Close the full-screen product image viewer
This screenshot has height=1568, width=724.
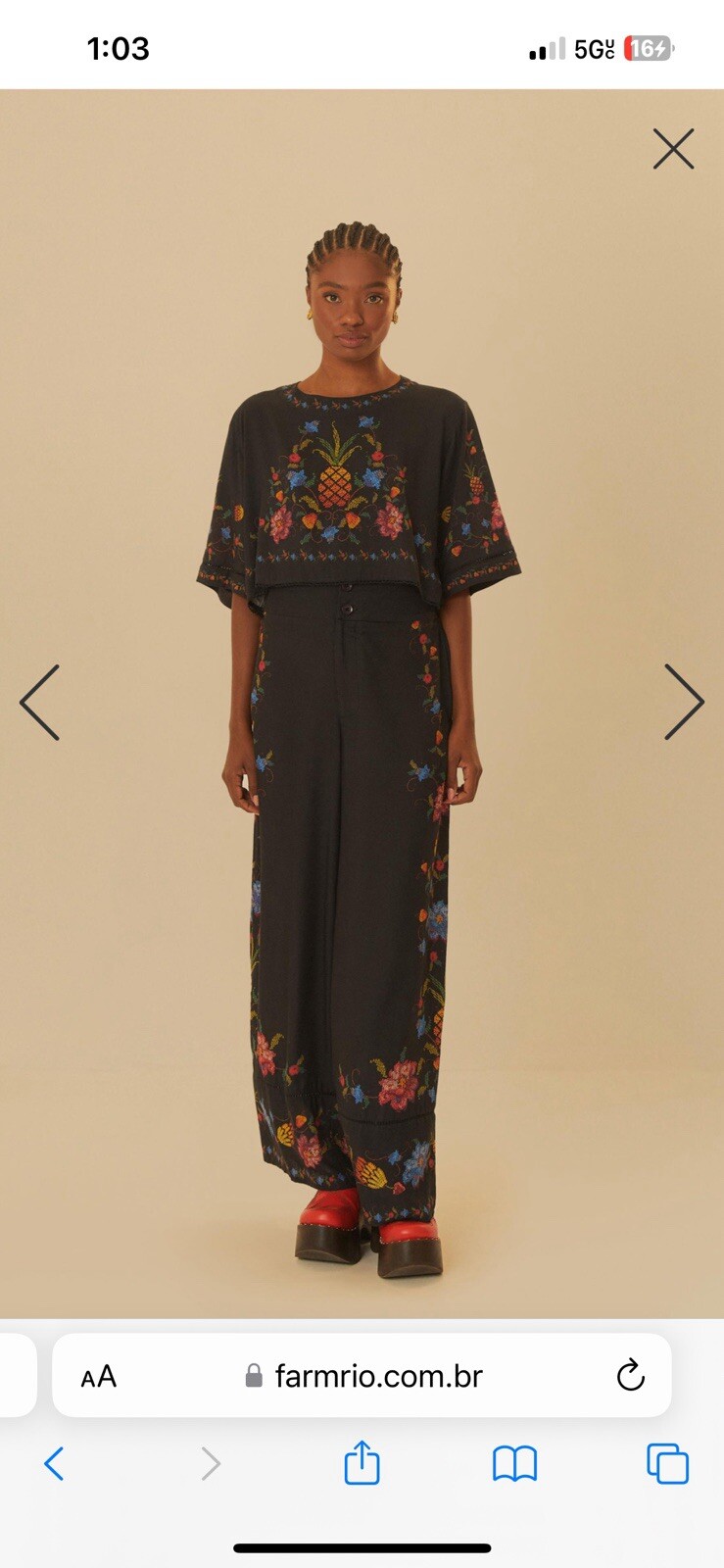tap(673, 149)
